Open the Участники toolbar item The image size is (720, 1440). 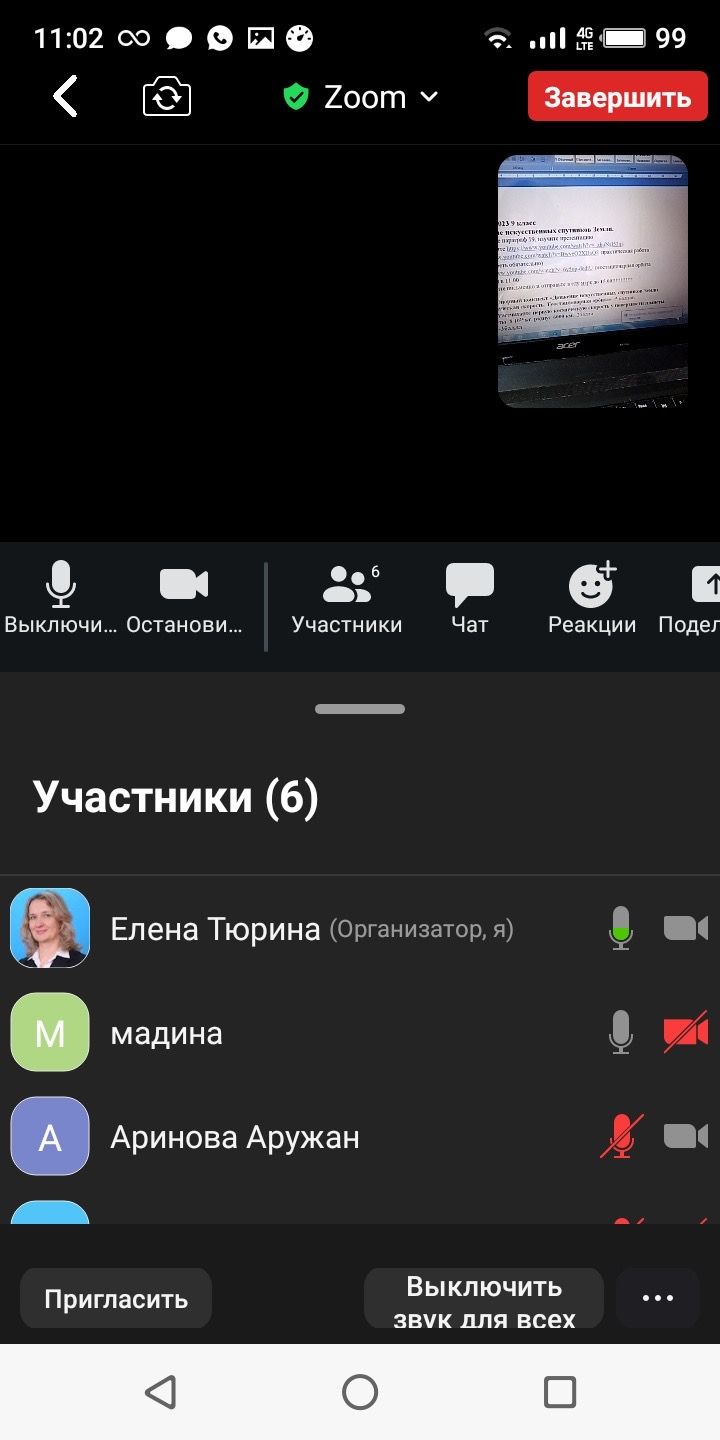pos(347,597)
